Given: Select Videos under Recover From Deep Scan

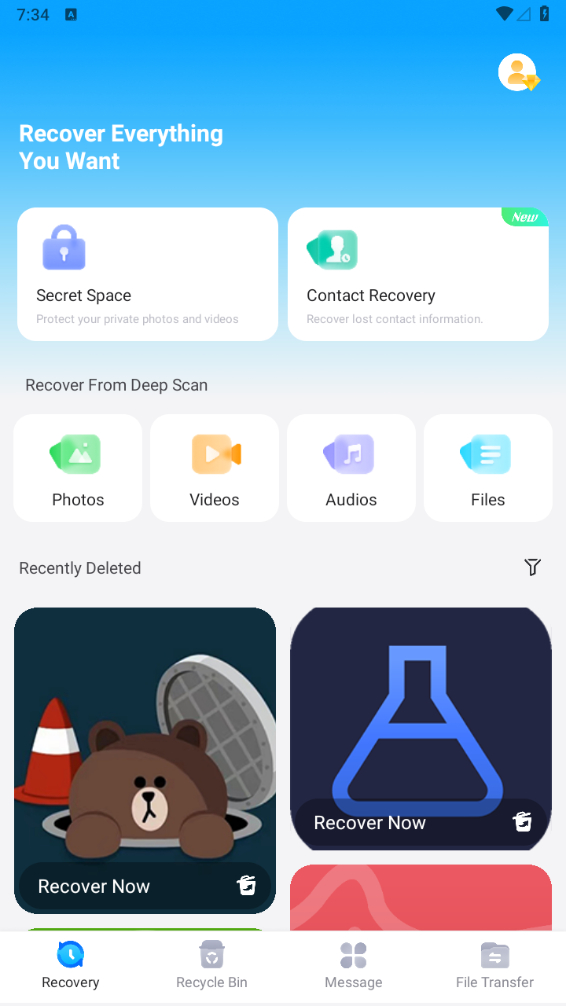Looking at the screenshot, I should click(x=214, y=468).
